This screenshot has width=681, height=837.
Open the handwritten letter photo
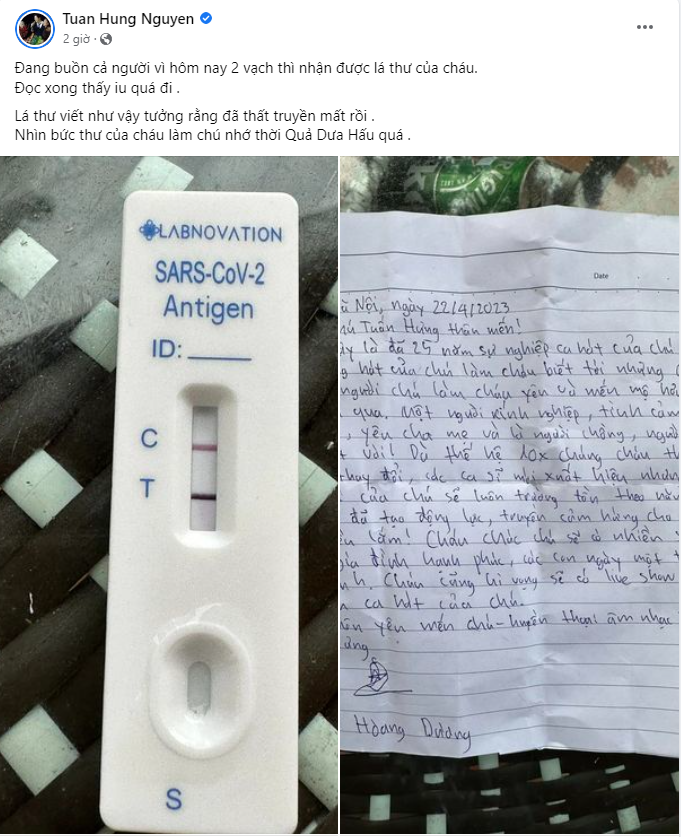tap(510, 496)
